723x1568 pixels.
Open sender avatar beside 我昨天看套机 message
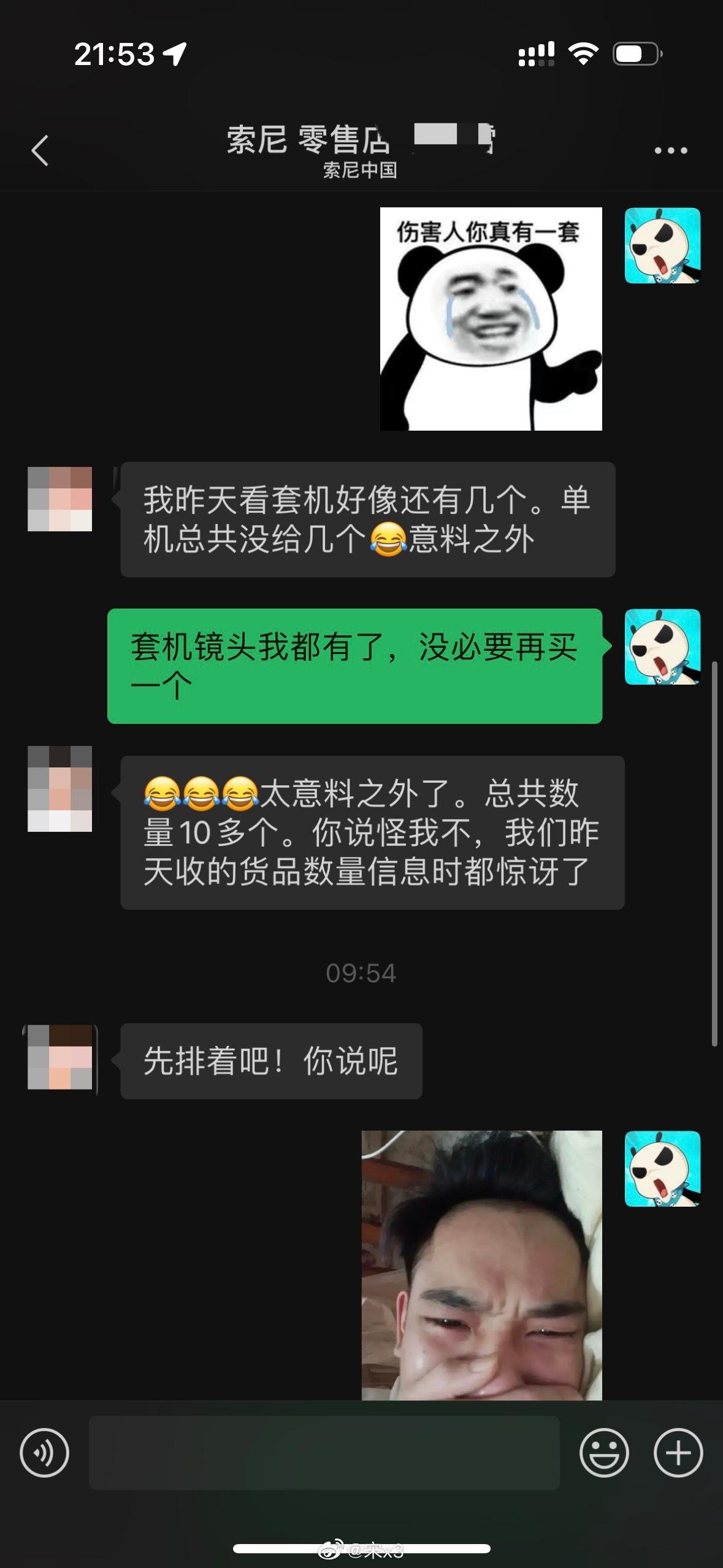(59, 499)
